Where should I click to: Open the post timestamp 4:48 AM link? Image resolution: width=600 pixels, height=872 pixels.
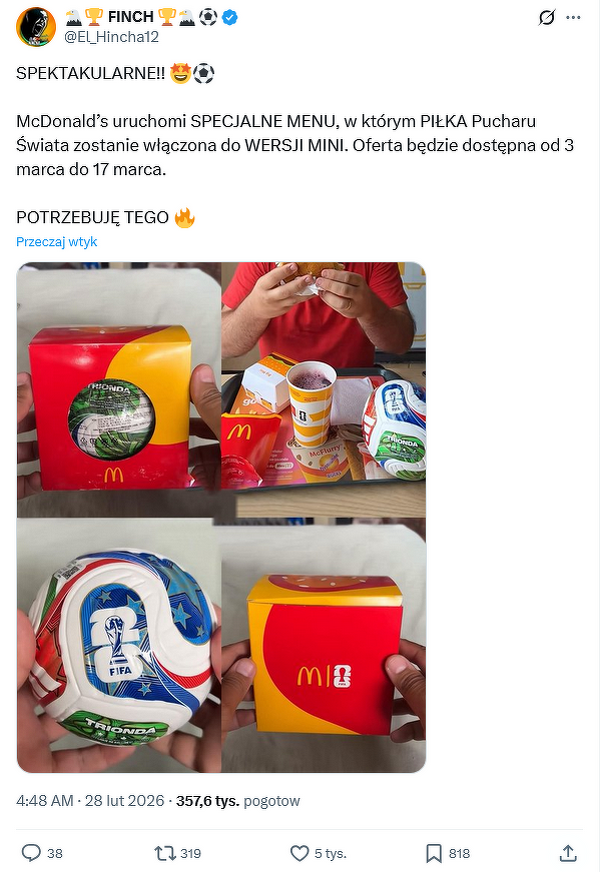[45, 801]
